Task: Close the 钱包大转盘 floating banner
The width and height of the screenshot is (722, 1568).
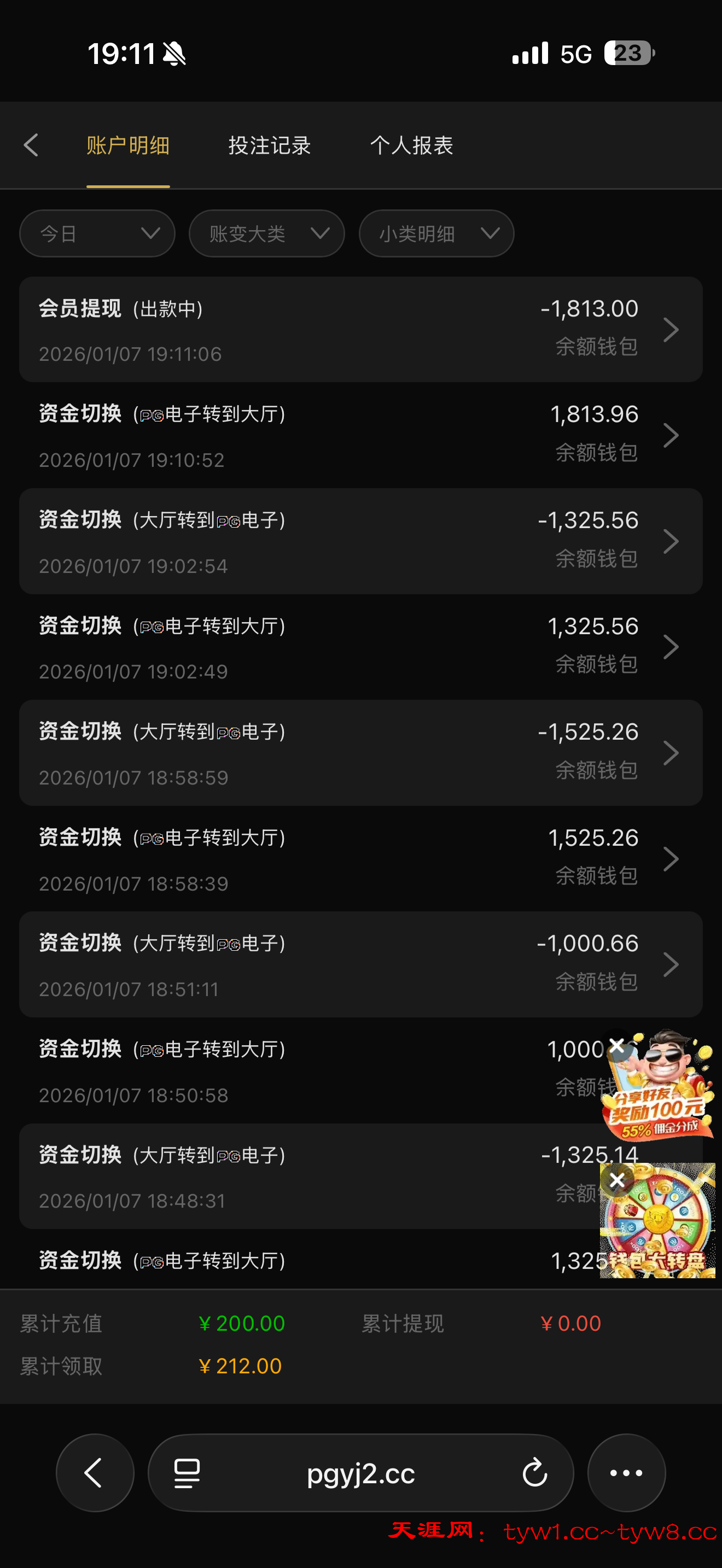Action: point(616,1180)
